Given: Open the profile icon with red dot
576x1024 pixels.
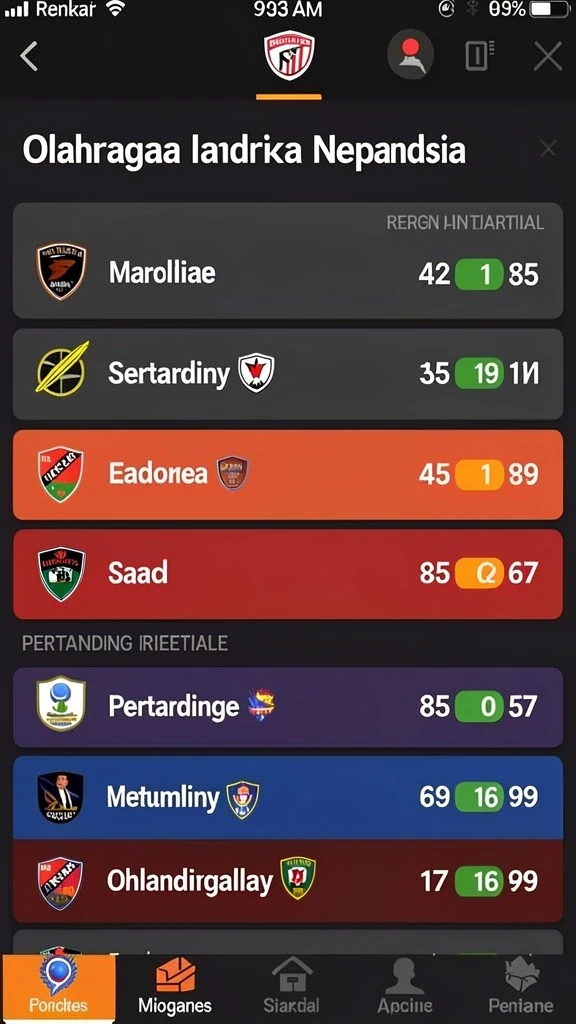Looking at the screenshot, I should 411,55.
